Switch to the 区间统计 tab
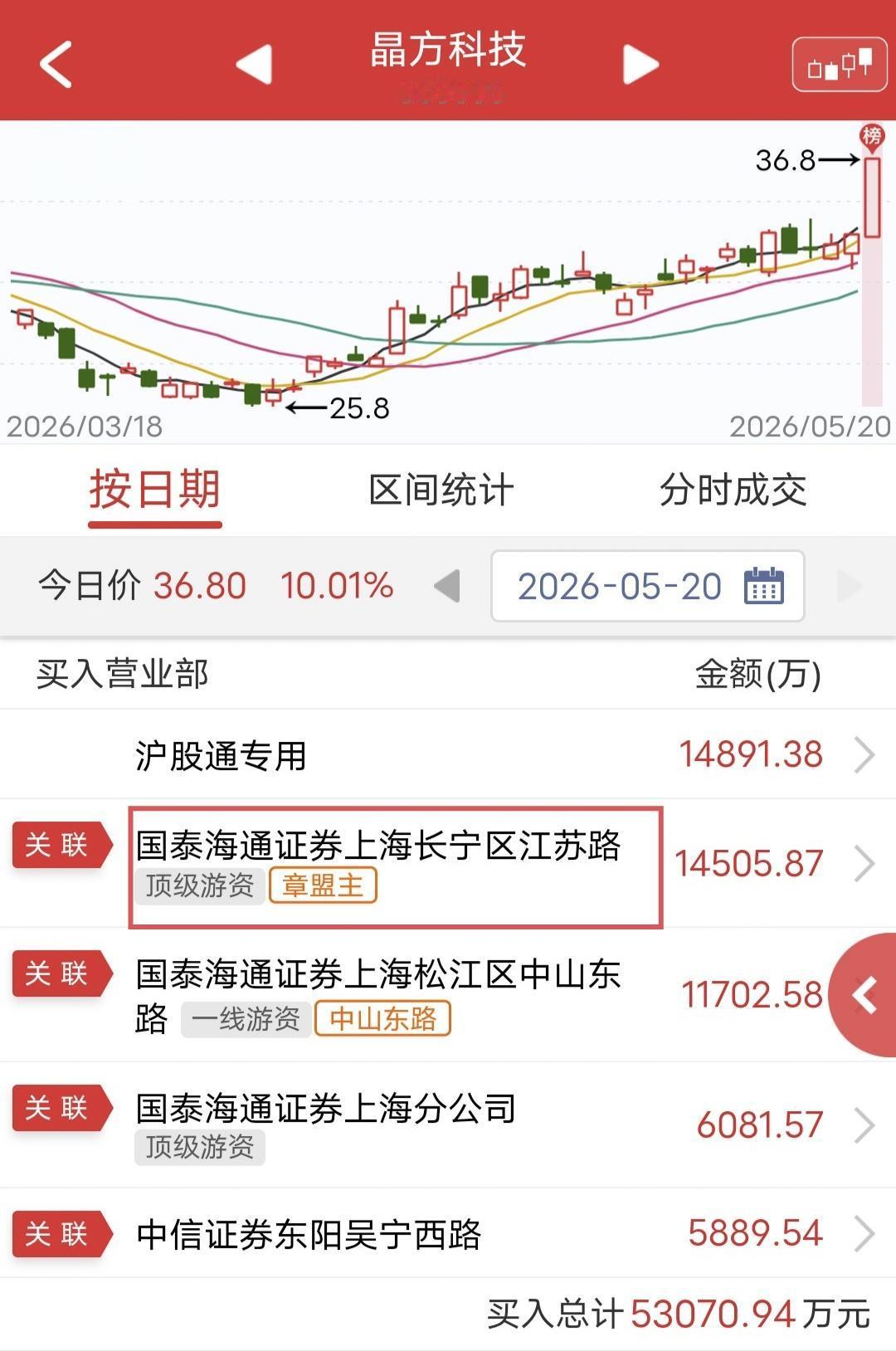The height and width of the screenshot is (1351, 896). (x=441, y=490)
